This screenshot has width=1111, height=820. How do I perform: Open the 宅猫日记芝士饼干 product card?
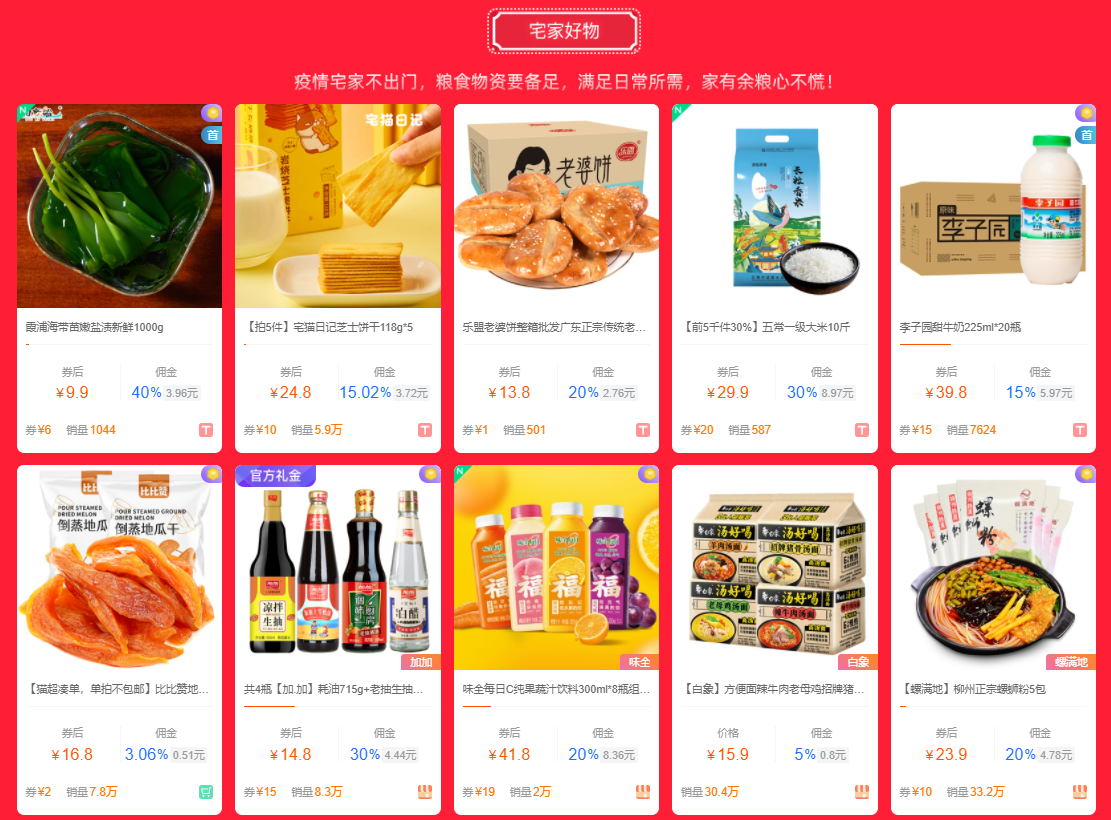coord(338,208)
